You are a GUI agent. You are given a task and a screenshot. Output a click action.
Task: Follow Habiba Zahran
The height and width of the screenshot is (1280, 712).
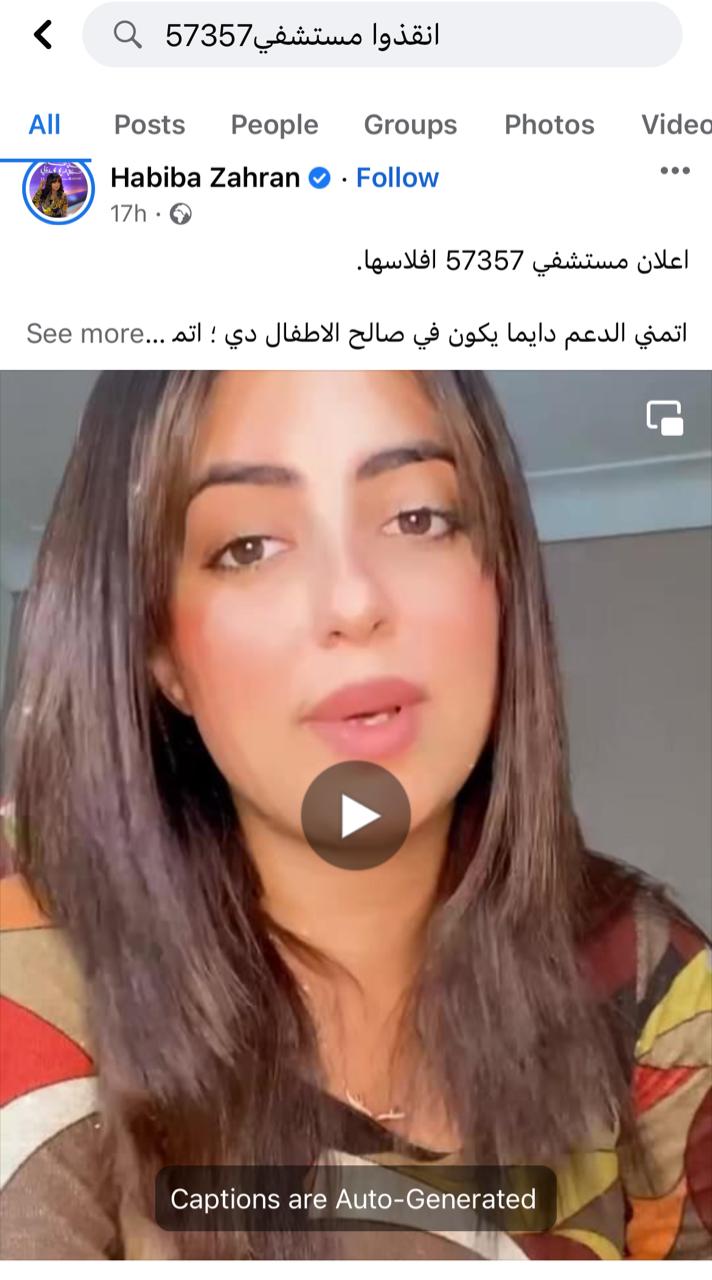coord(397,178)
